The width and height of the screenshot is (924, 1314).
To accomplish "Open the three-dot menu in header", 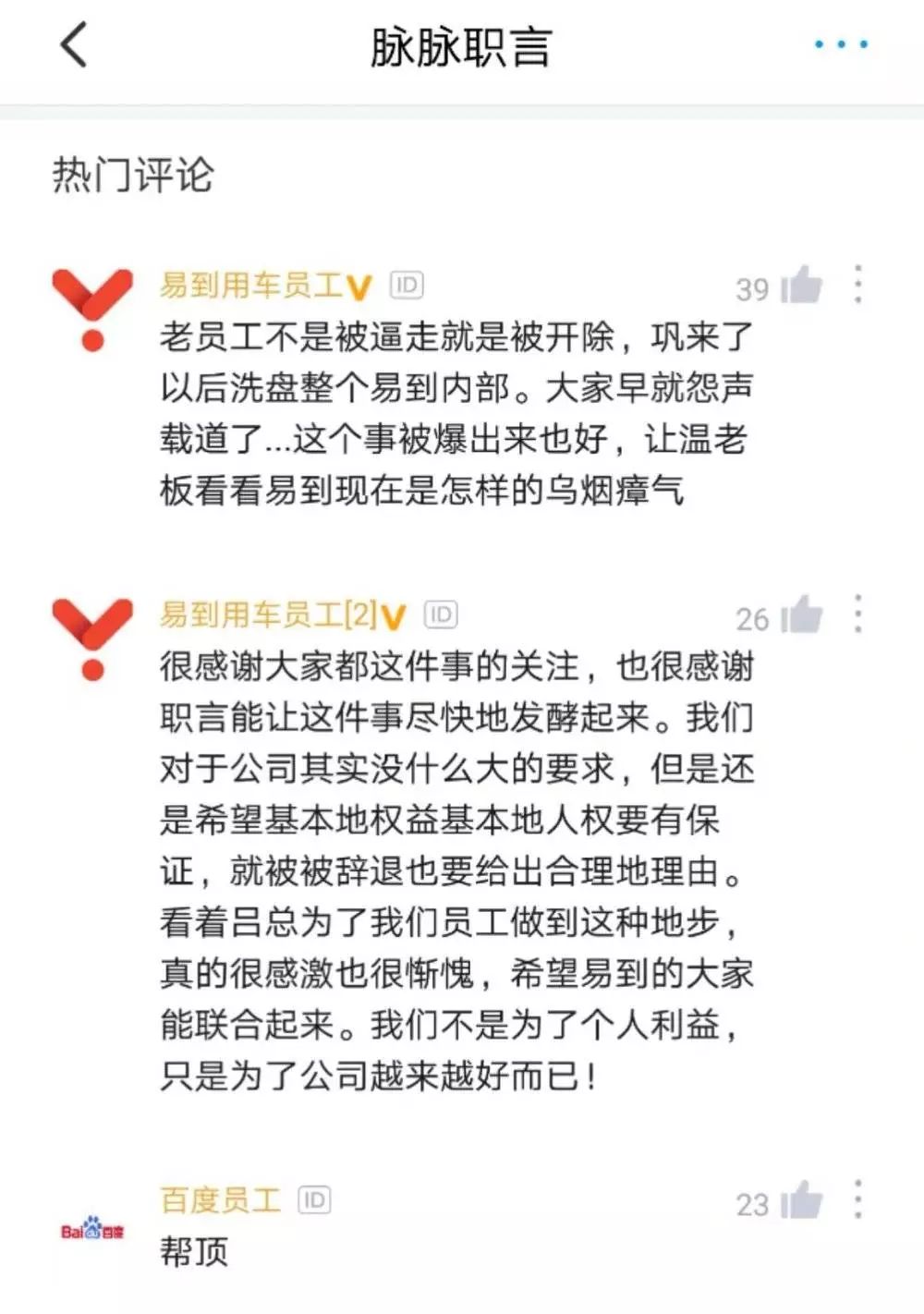I will (x=840, y=44).
